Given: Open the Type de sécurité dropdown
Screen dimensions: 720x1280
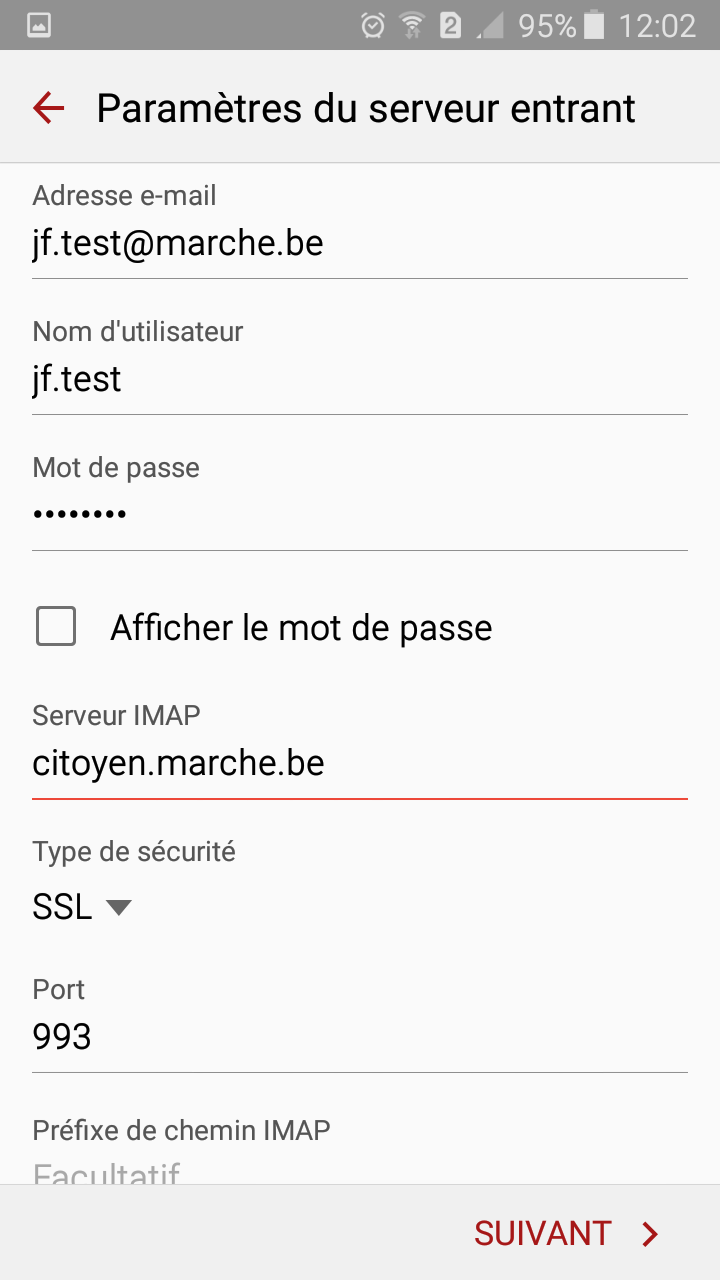Looking at the screenshot, I should click(82, 907).
